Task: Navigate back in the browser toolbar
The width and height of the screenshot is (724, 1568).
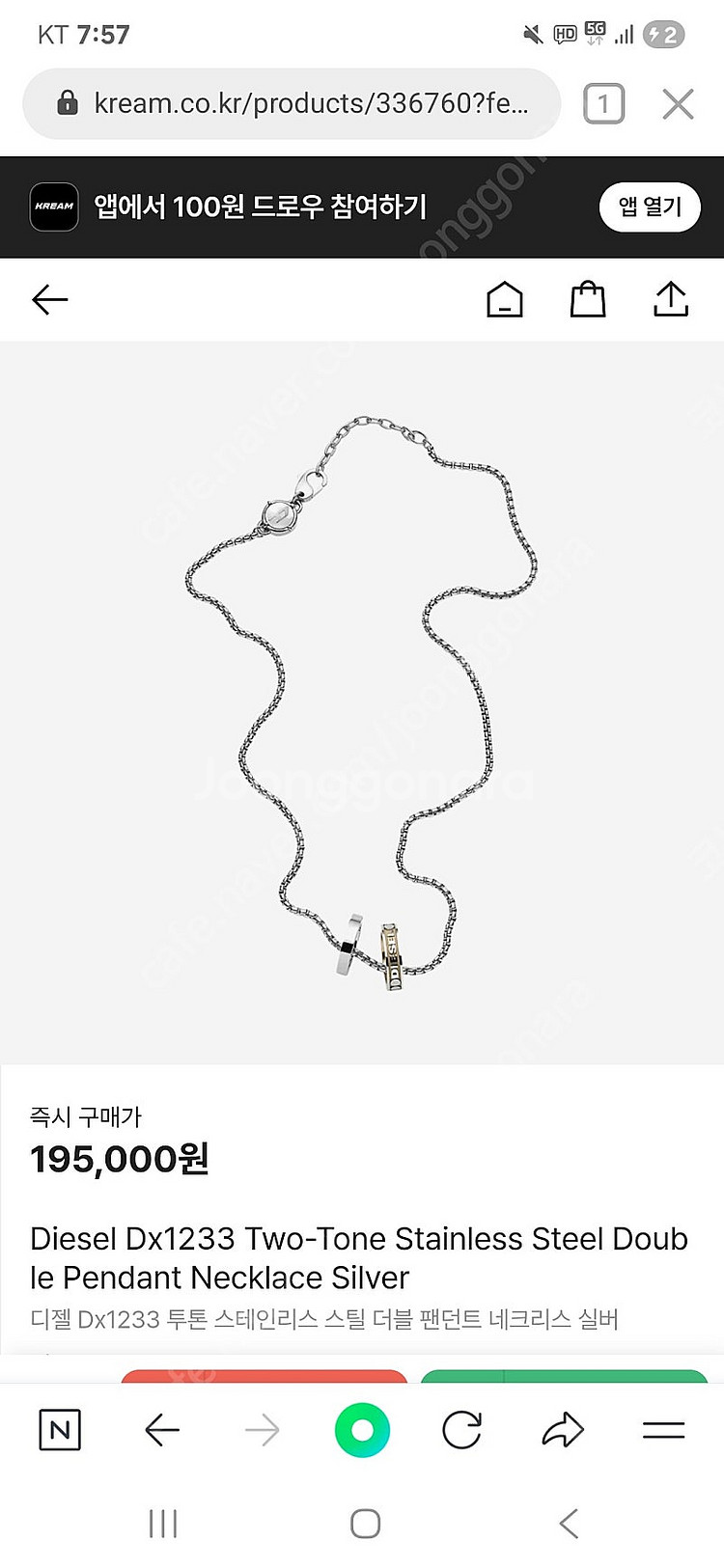Action: 162,1430
